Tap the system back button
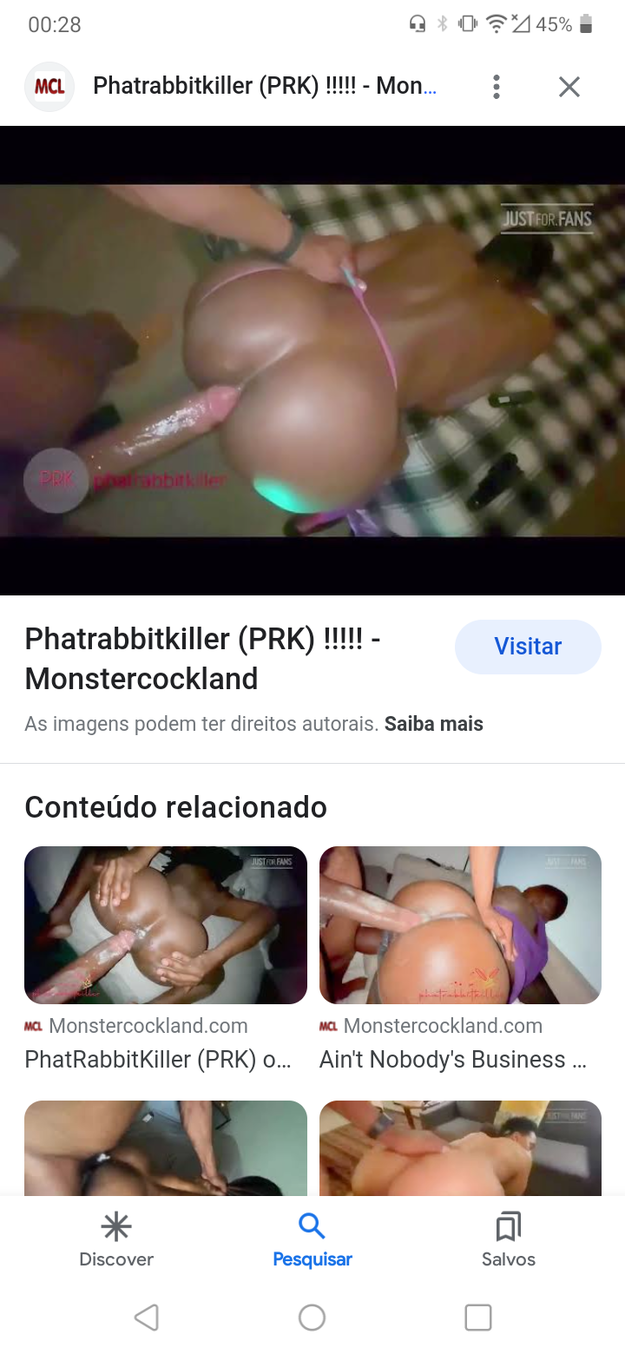The height and width of the screenshot is (1354, 625). point(146,1318)
